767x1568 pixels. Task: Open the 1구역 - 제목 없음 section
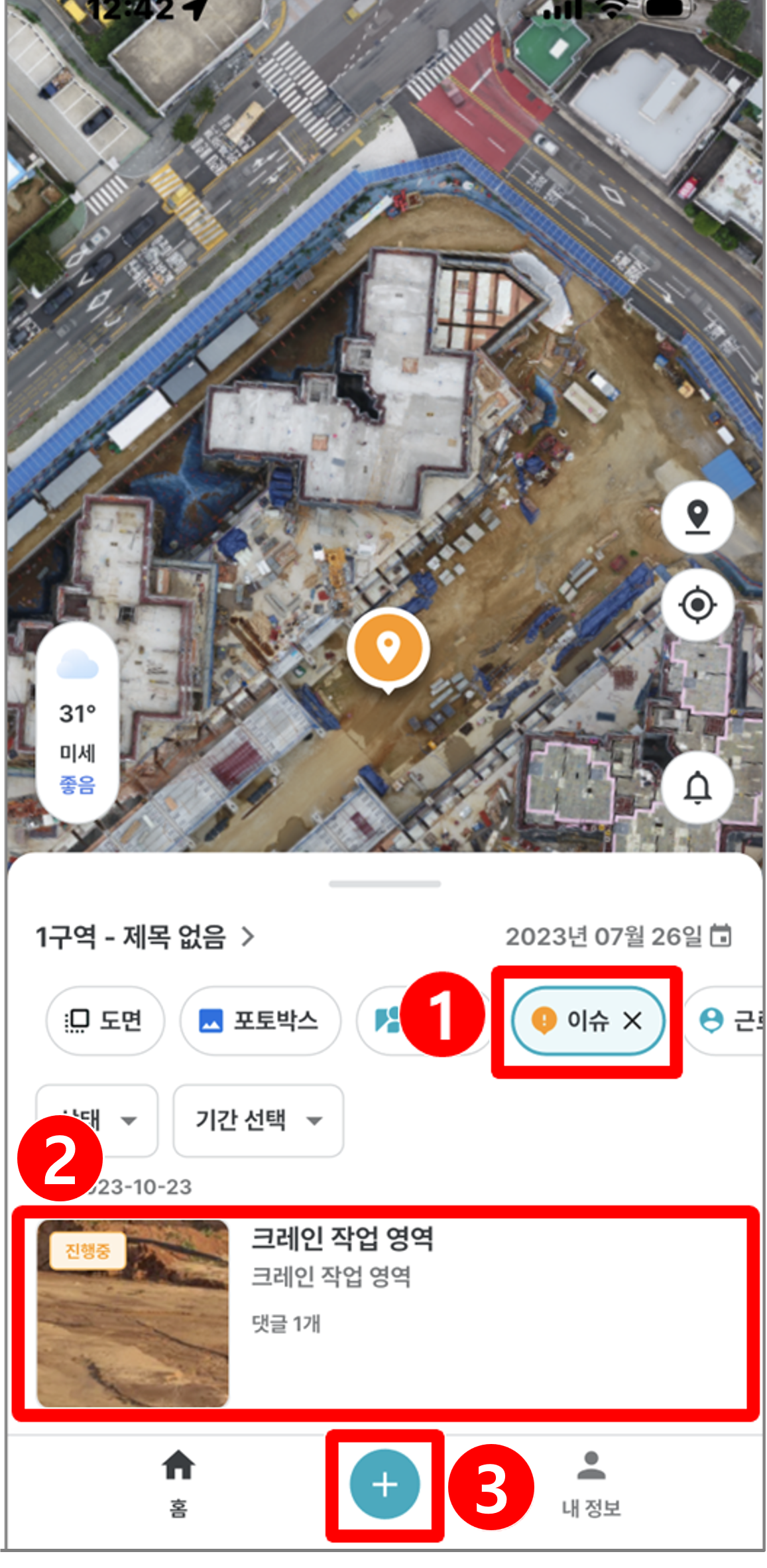tap(145, 937)
